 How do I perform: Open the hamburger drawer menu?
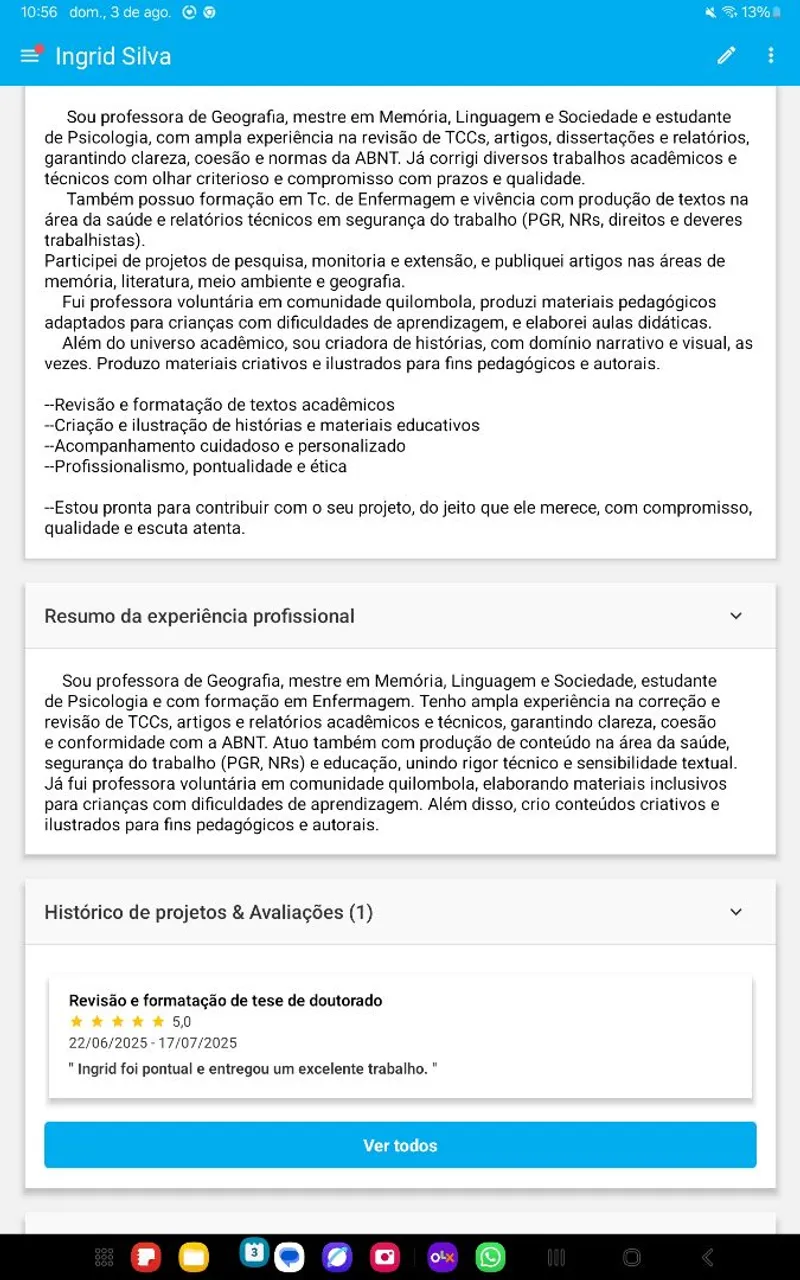pos(30,56)
